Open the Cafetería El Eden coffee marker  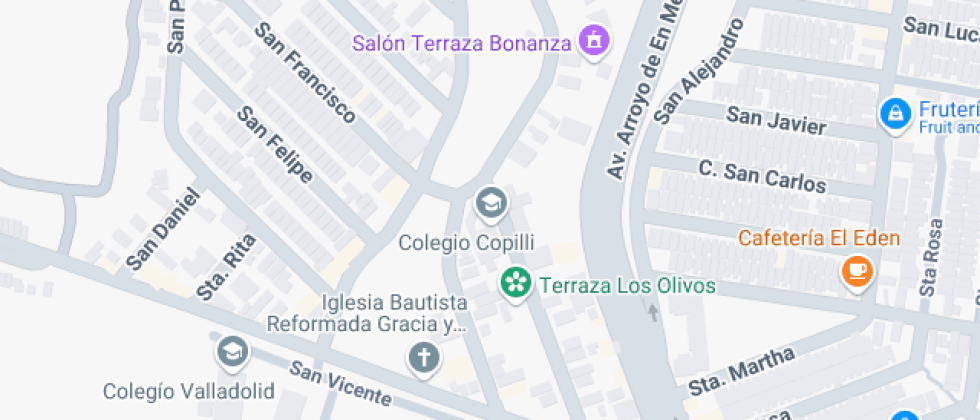[x=857, y=272]
